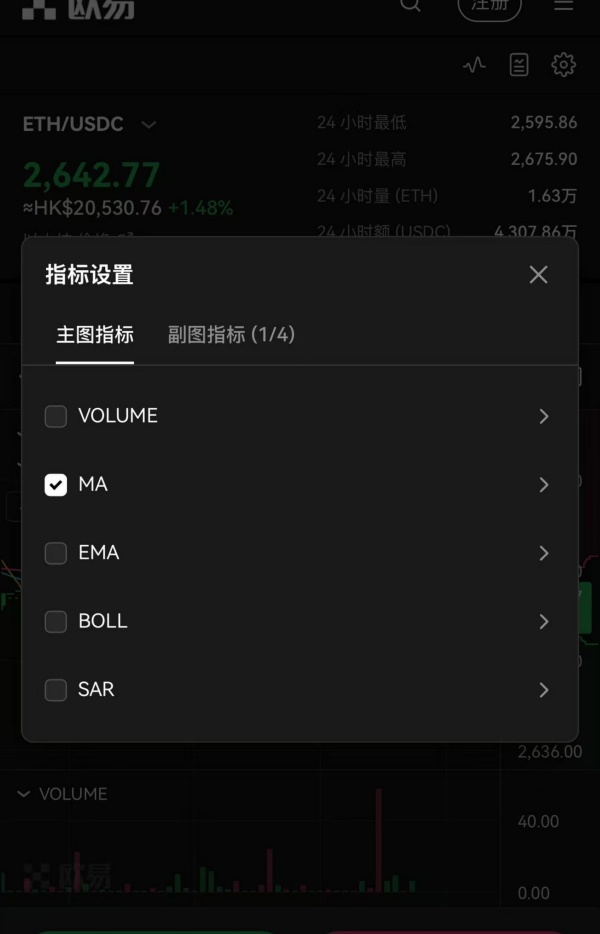Image resolution: width=600 pixels, height=934 pixels.
Task: Close the 指标设置 dialog
Action: (538, 275)
